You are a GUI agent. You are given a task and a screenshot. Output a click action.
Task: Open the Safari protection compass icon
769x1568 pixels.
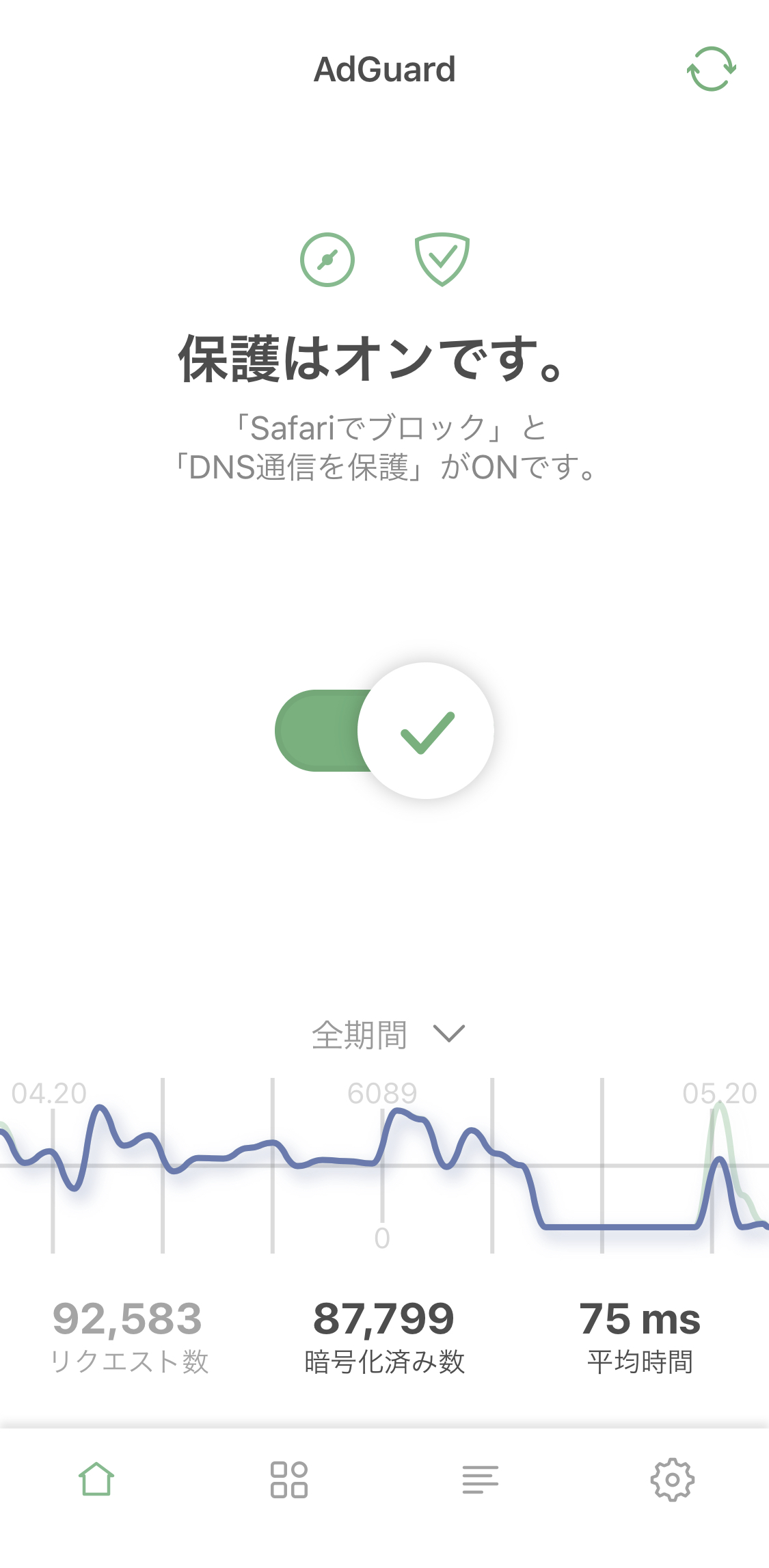327,260
